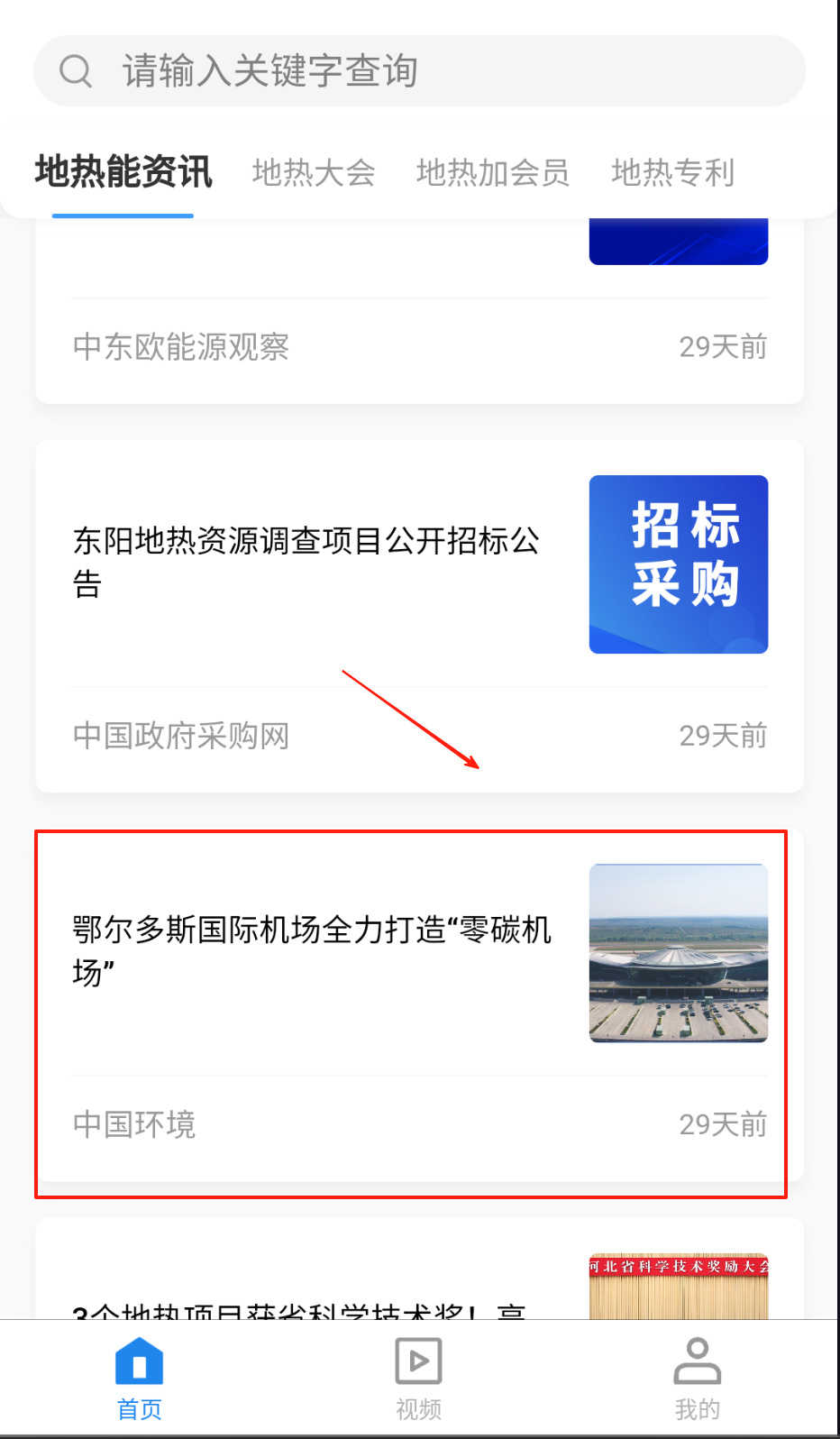
Task: Go to the 地热专利 tab
Action: (x=672, y=172)
